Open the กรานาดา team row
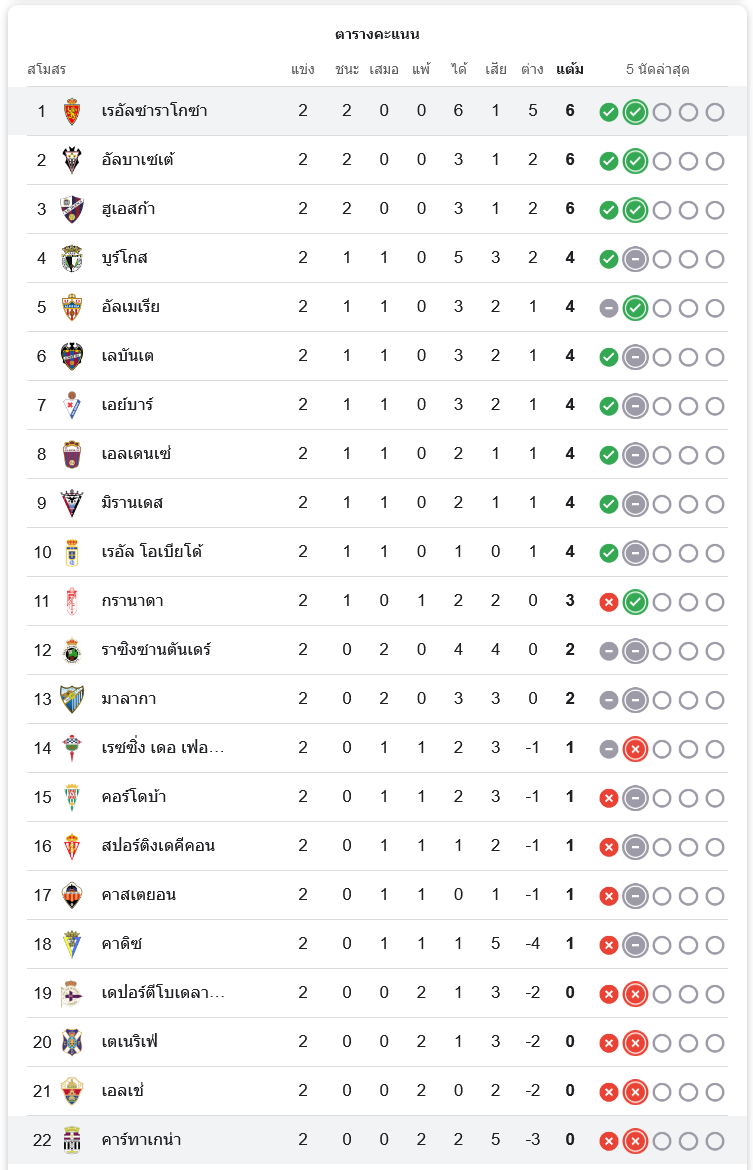Screen dimensions: 753x1170 132,601
